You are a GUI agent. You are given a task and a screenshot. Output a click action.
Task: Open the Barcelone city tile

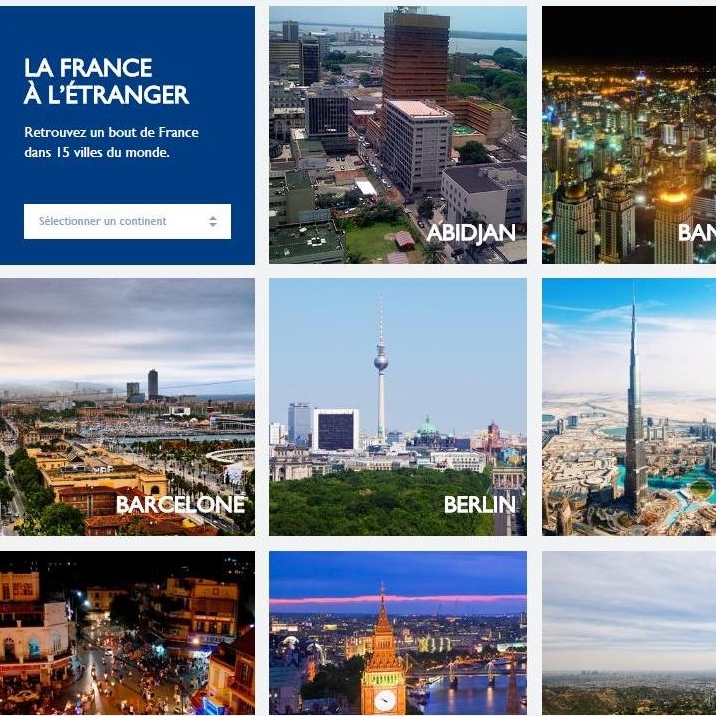(127, 407)
